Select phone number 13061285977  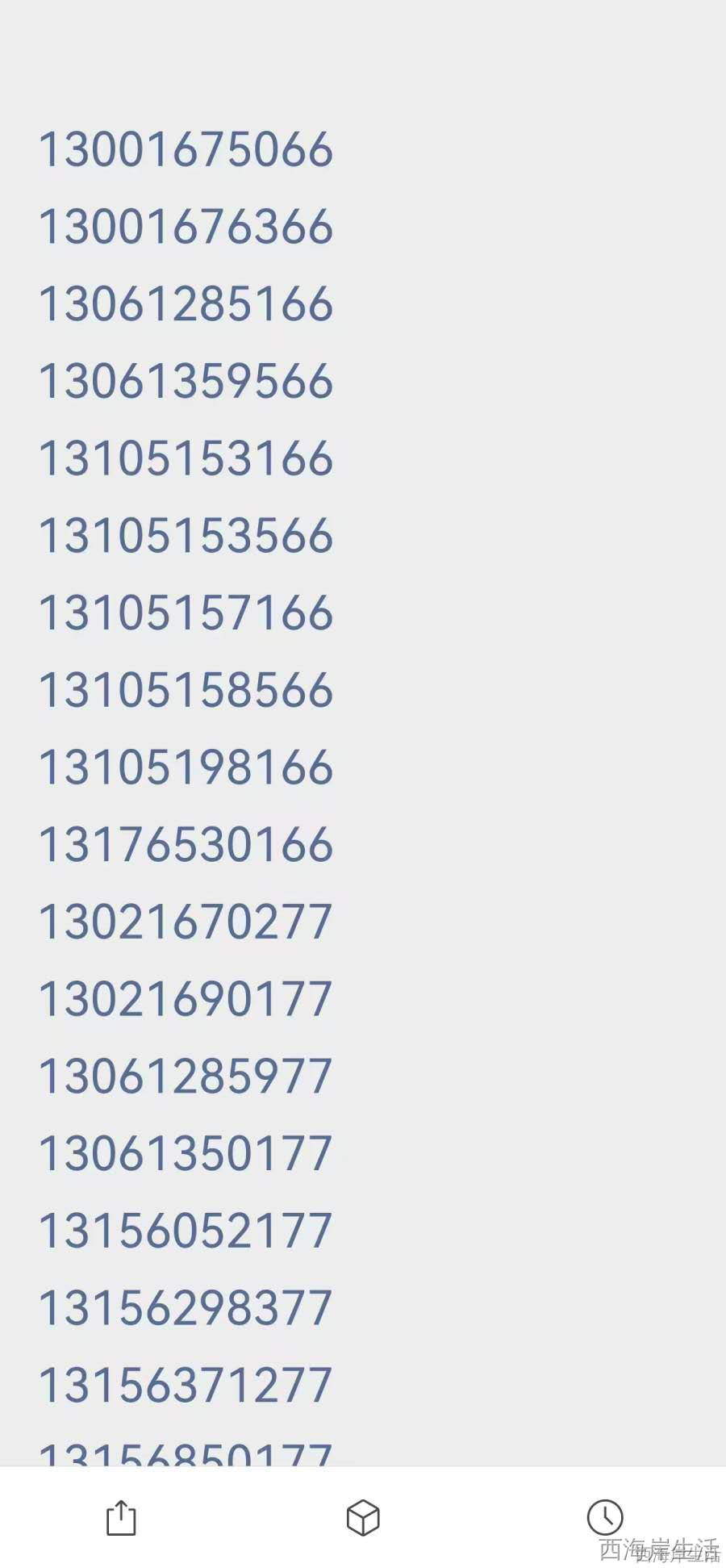tap(186, 1077)
